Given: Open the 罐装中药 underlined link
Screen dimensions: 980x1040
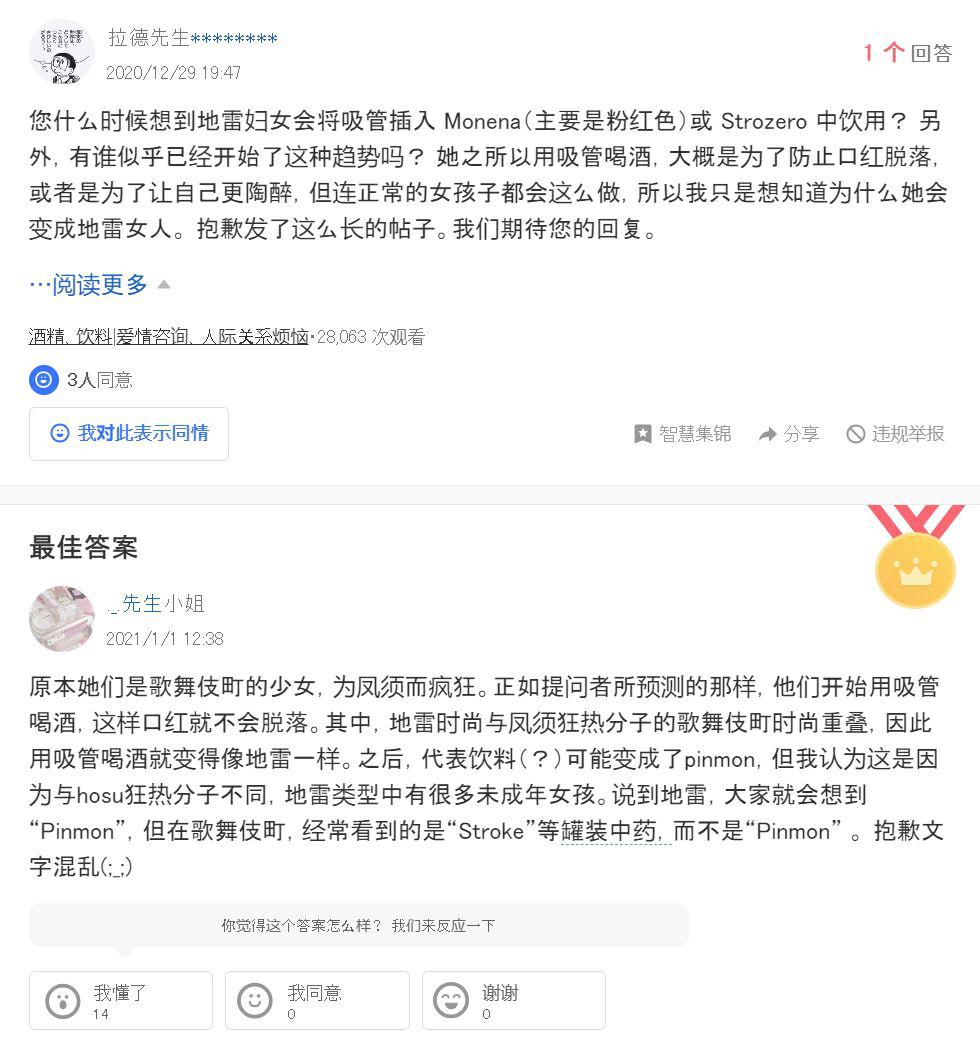Looking at the screenshot, I should click(615, 832).
